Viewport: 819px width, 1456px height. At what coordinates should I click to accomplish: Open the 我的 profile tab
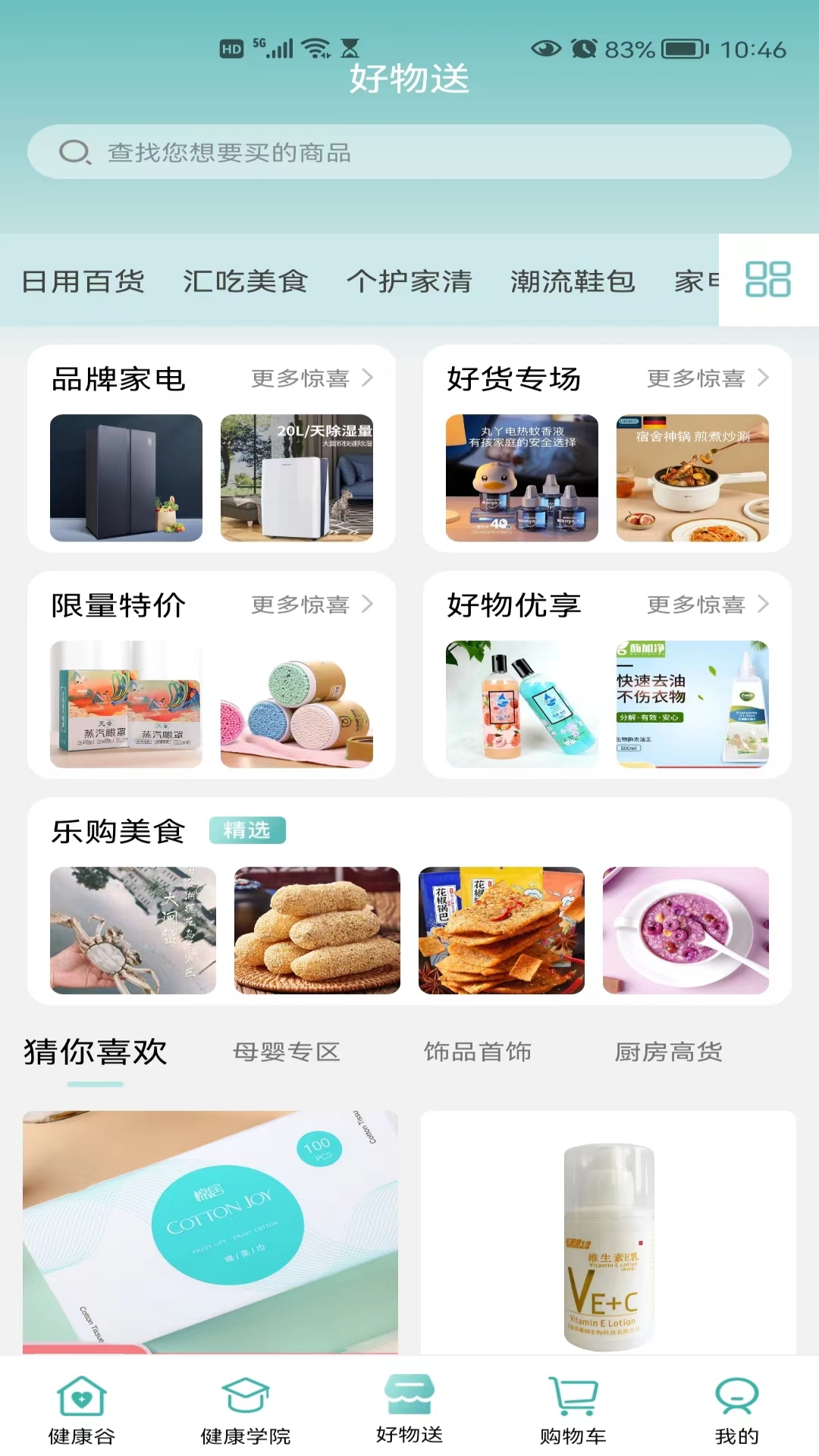[736, 1410]
